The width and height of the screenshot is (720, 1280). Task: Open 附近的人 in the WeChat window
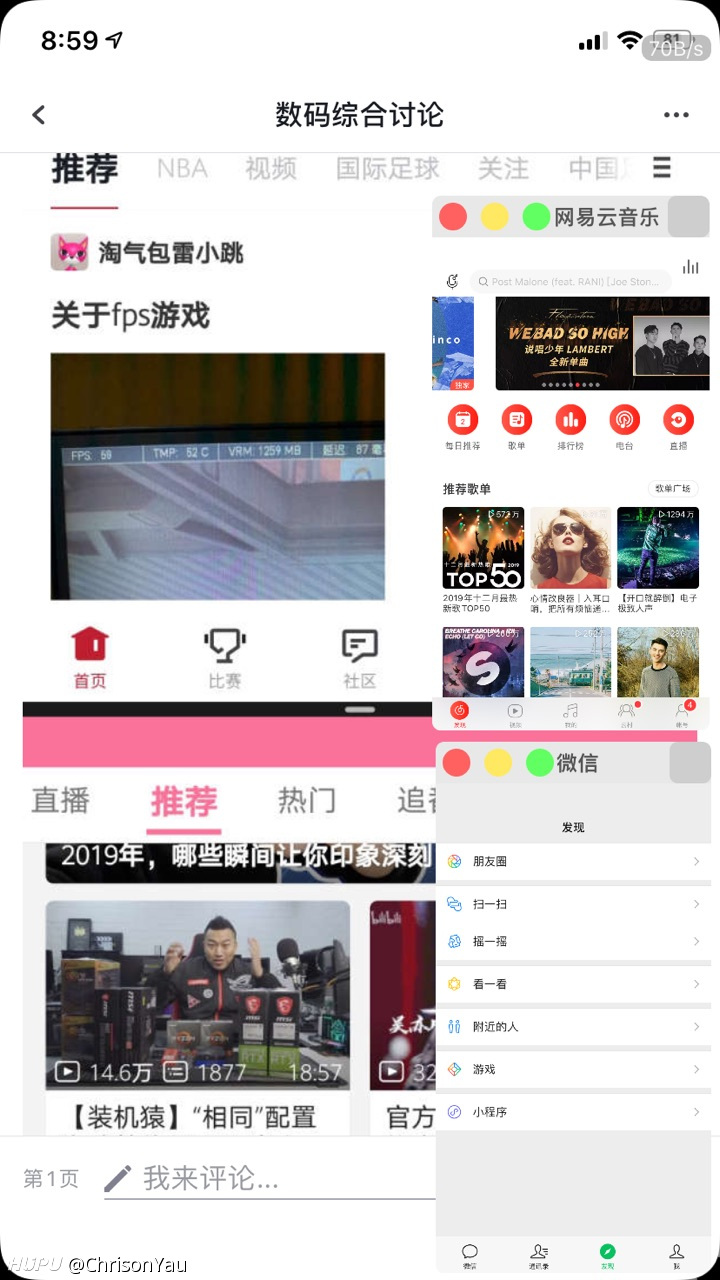pos(573,1026)
